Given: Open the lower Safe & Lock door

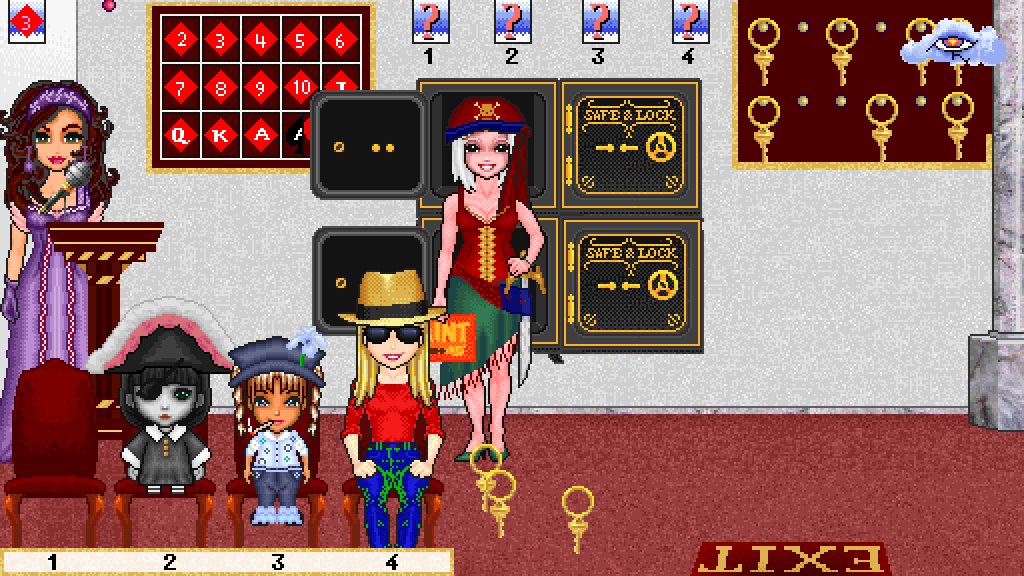Looking at the screenshot, I should [630, 277].
